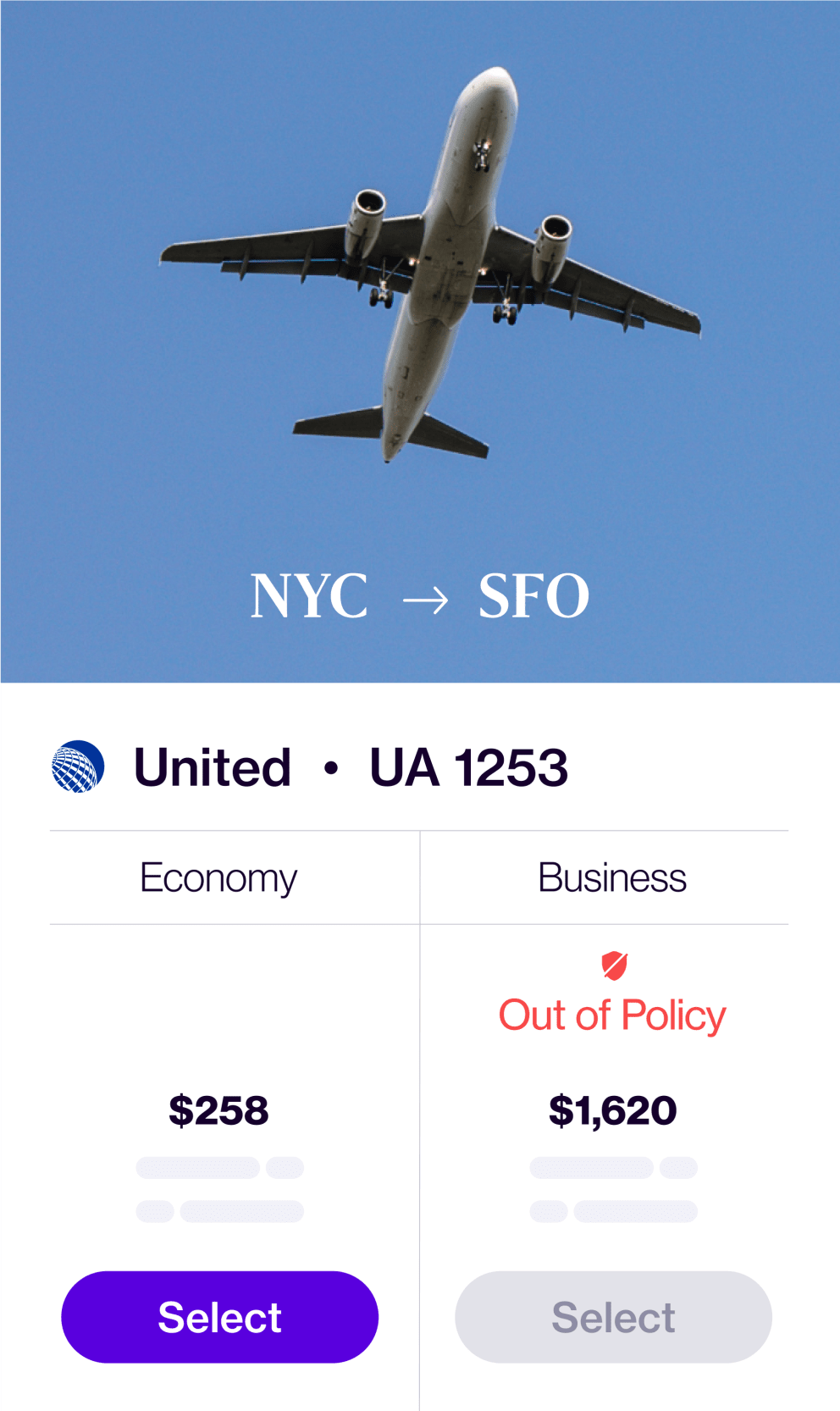
Task: Select the Economy fare for $258
Action: coord(219,1316)
